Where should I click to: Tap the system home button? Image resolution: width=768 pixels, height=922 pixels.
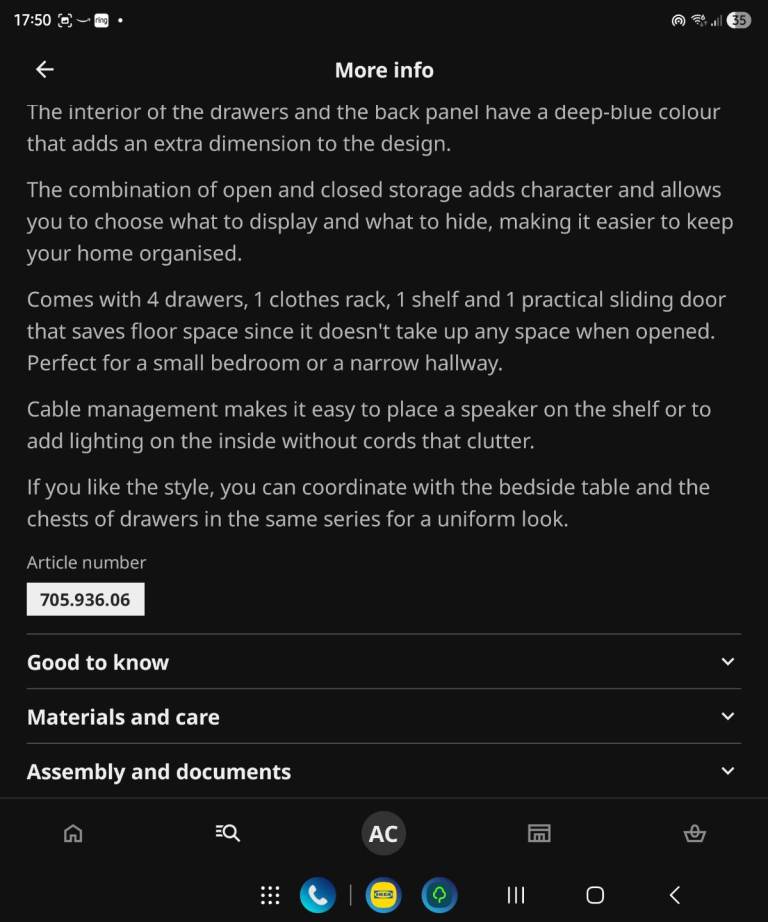point(595,895)
